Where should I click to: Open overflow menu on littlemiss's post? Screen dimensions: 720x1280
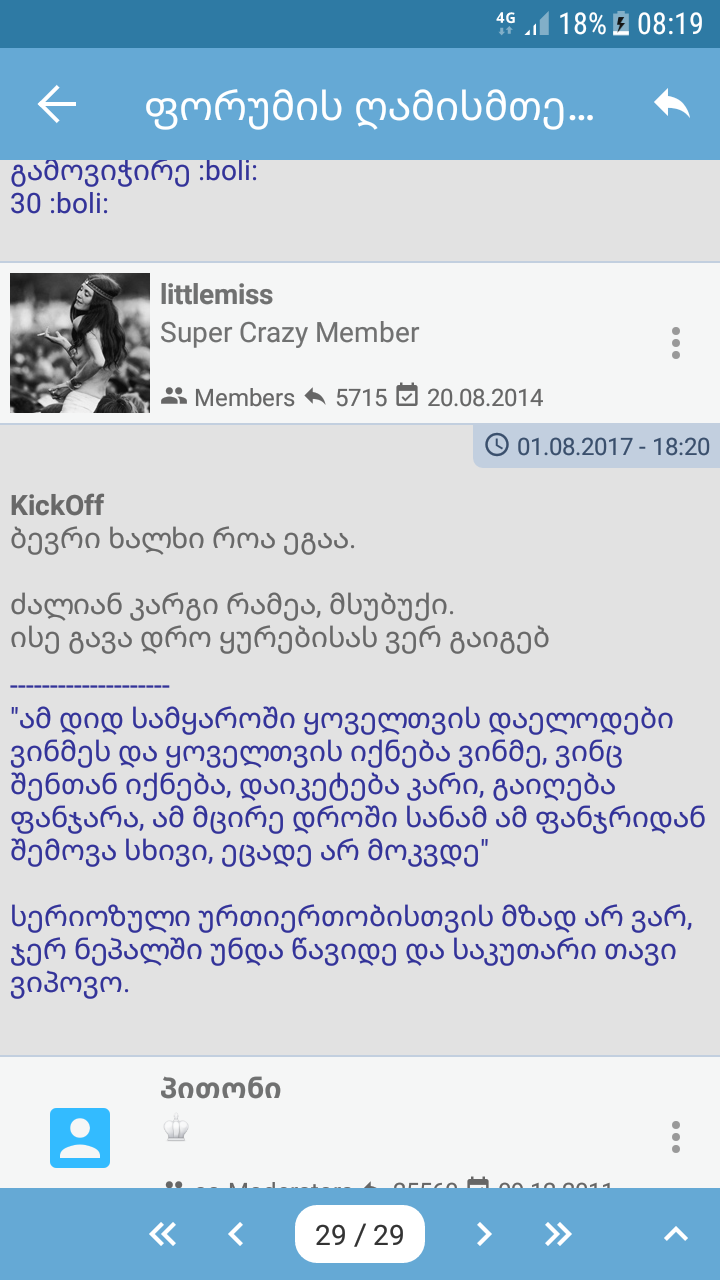676,343
